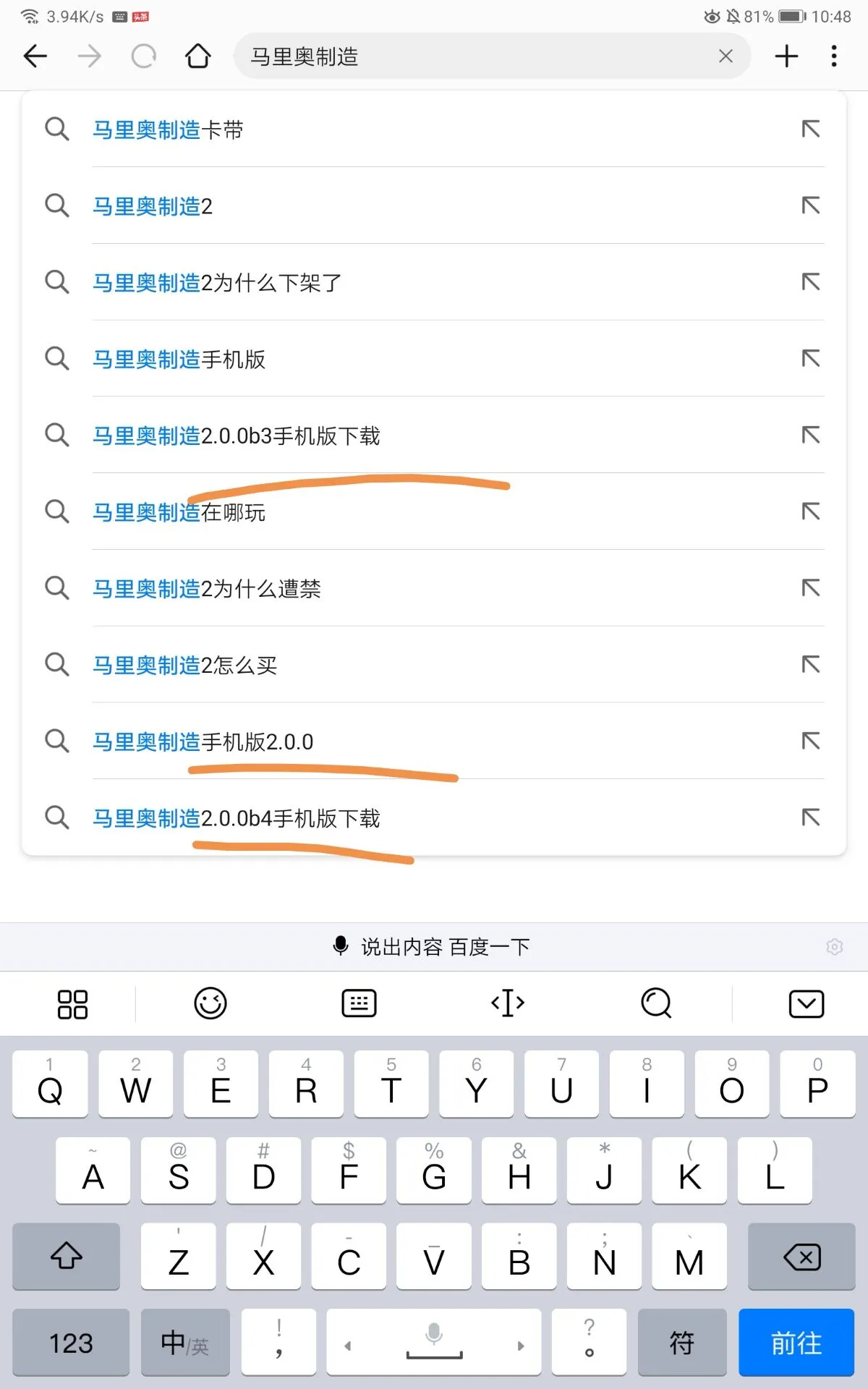Collapse the keyboard with down arrow
This screenshot has width=868, height=1389.
[806, 1003]
